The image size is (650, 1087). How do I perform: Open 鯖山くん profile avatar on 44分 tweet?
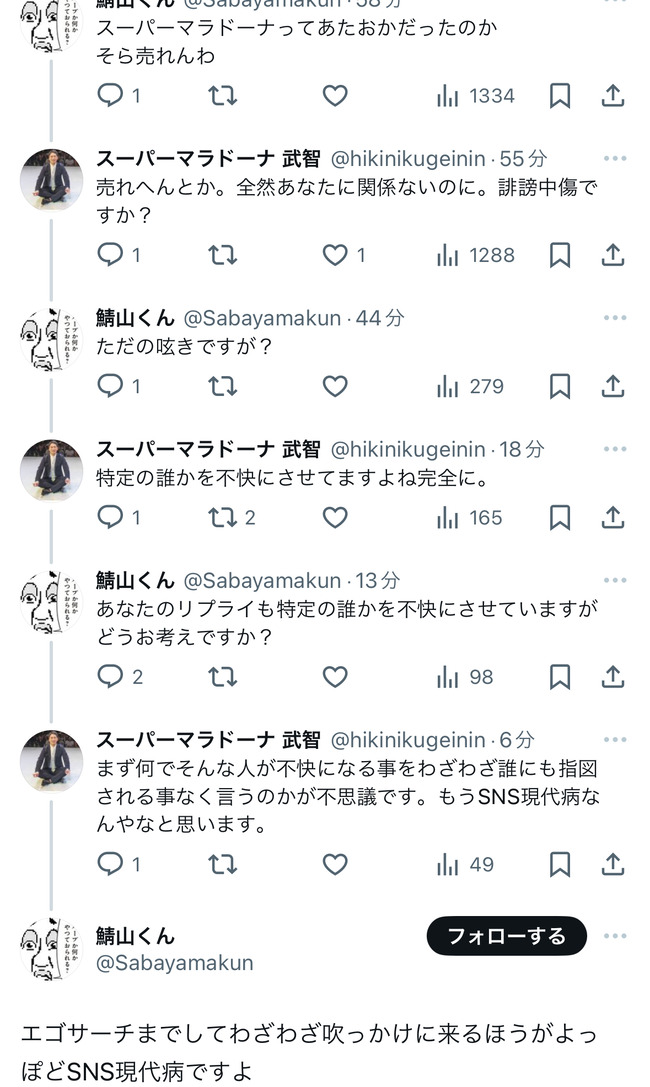(x=52, y=340)
